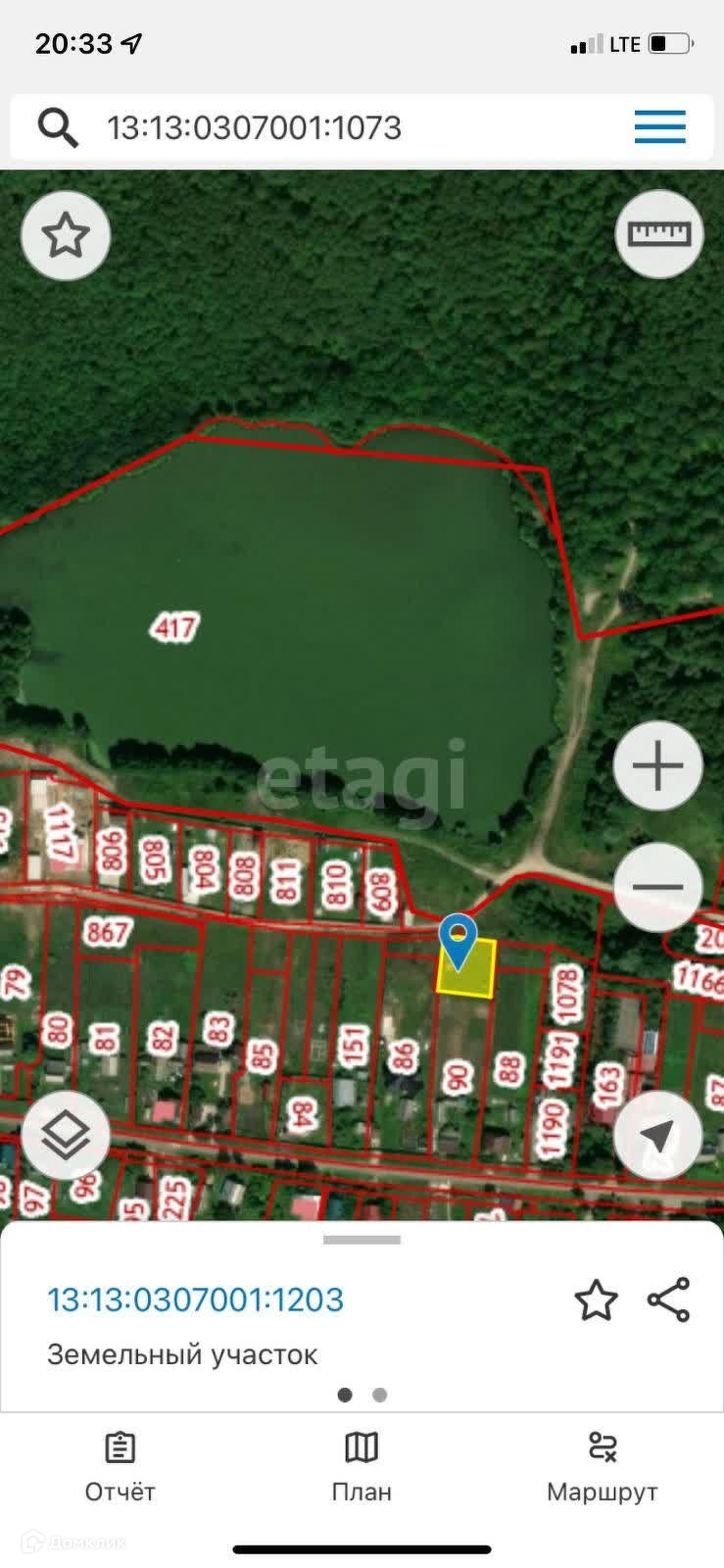Activate the ruler measurement tool
Image resolution: width=724 pixels, height=1568 pixels.
(x=659, y=234)
